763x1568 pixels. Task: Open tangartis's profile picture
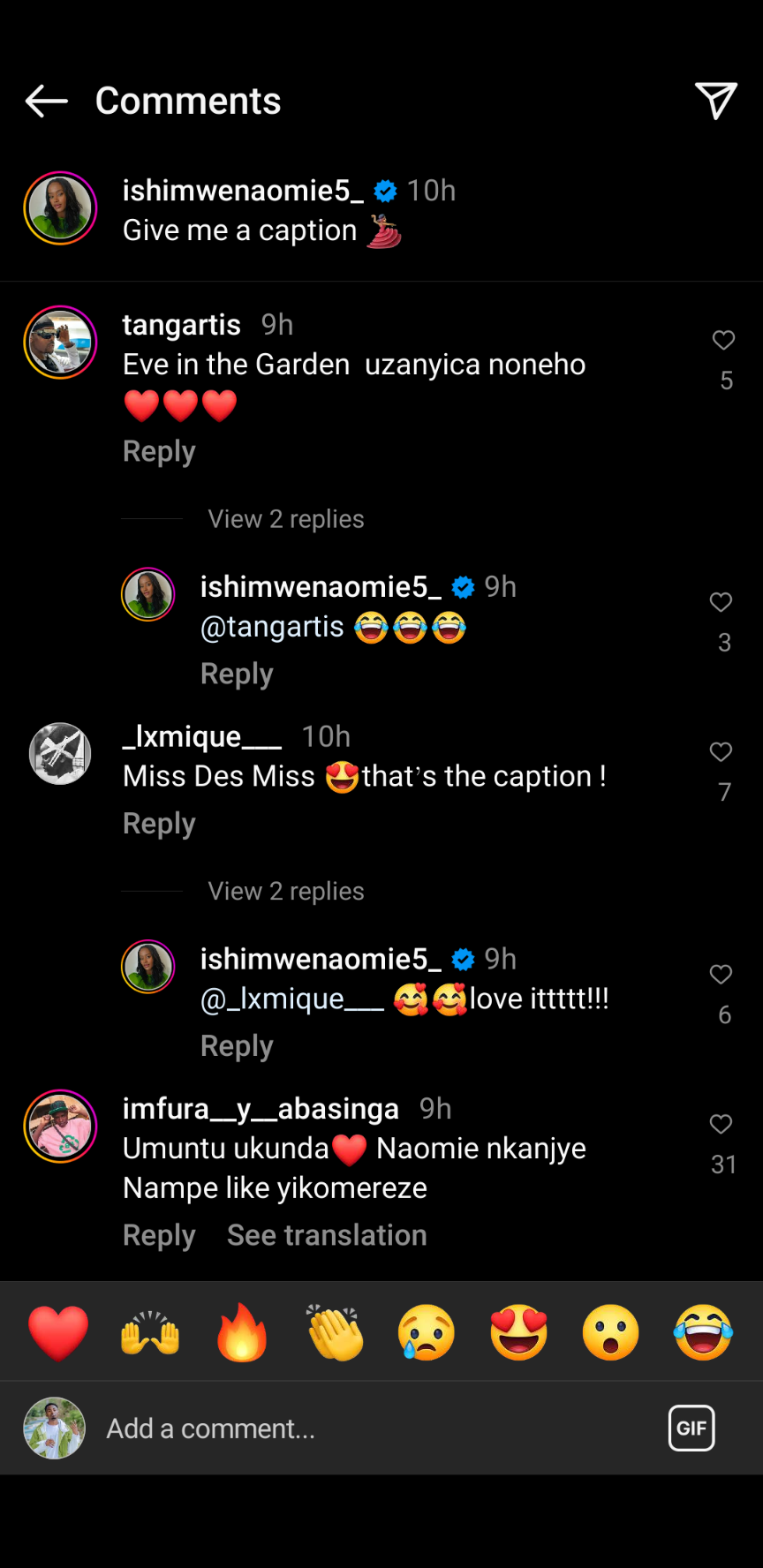[60, 343]
